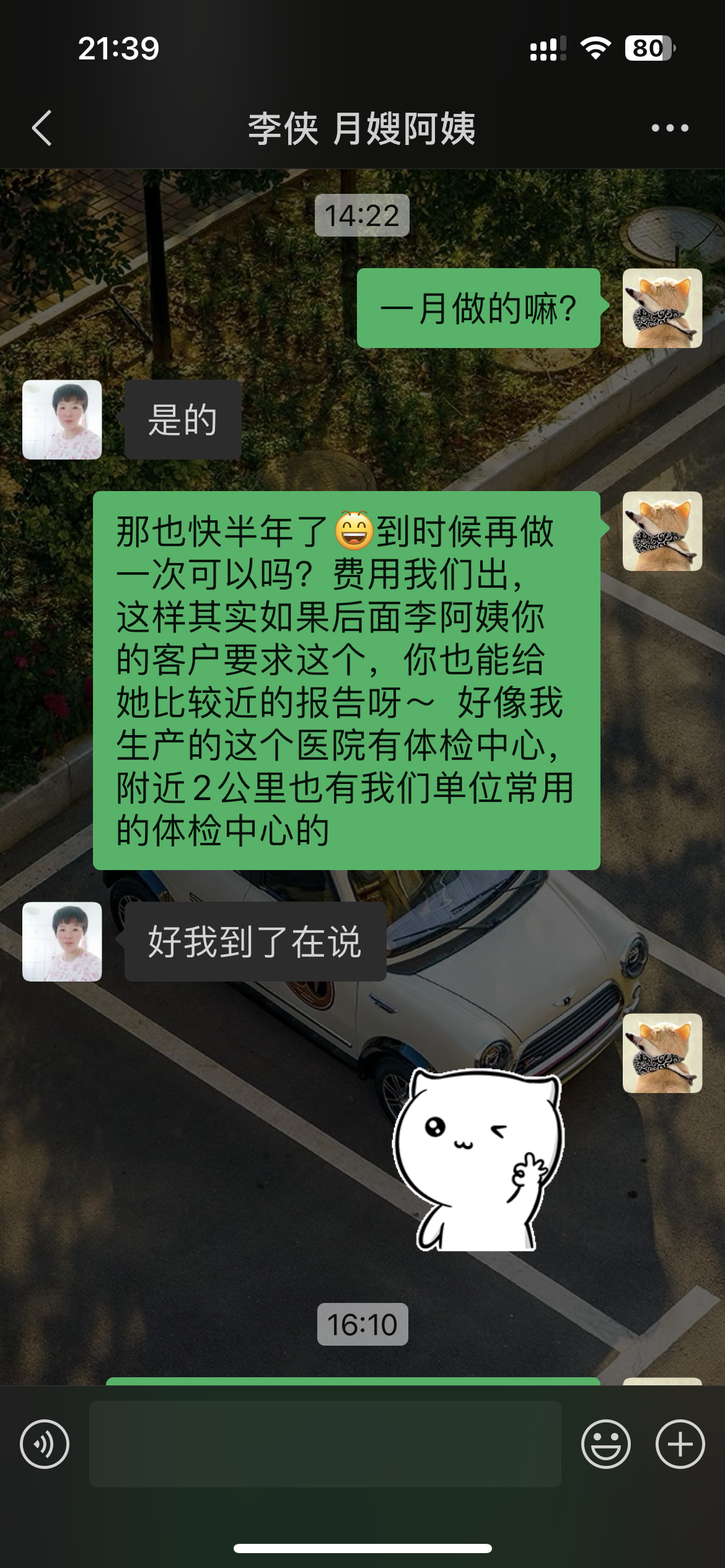Go back to the chat list
The width and height of the screenshot is (725, 1568).
tap(42, 128)
